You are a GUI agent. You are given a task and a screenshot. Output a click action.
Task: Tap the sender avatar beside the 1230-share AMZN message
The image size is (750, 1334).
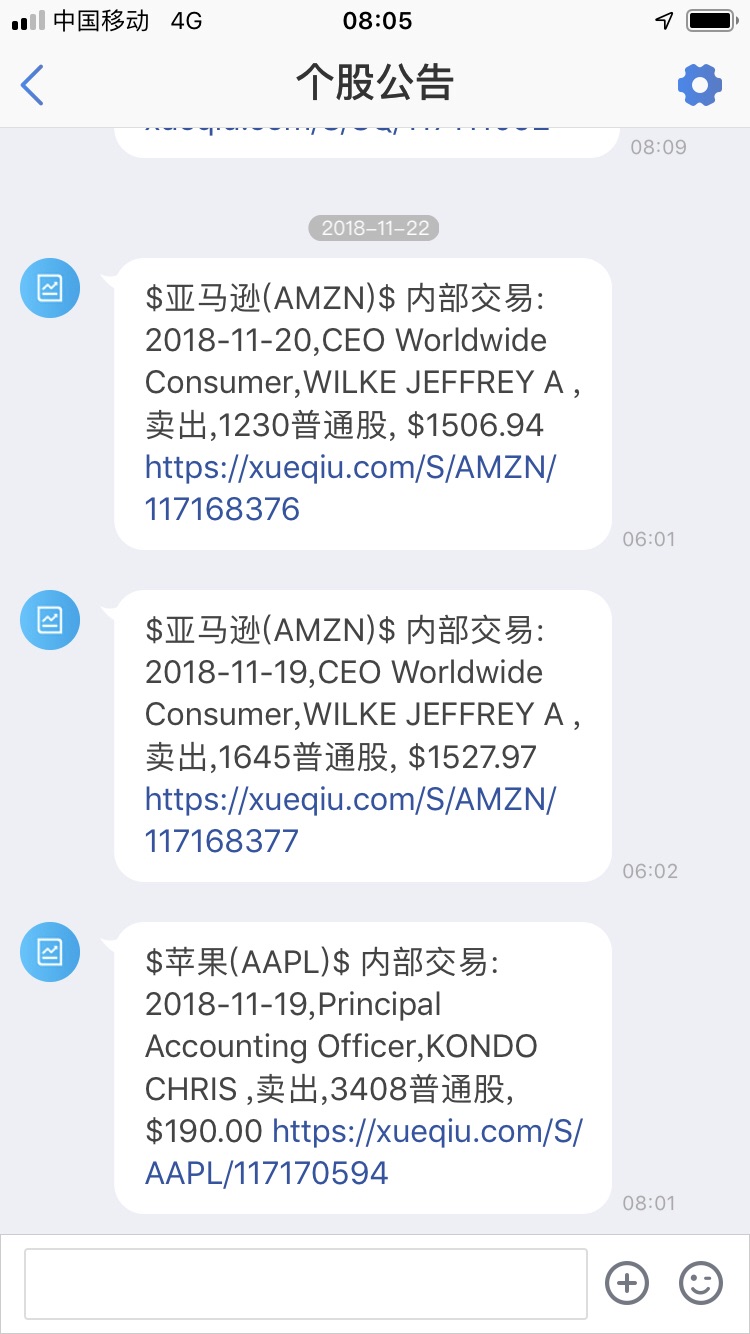coord(50,288)
